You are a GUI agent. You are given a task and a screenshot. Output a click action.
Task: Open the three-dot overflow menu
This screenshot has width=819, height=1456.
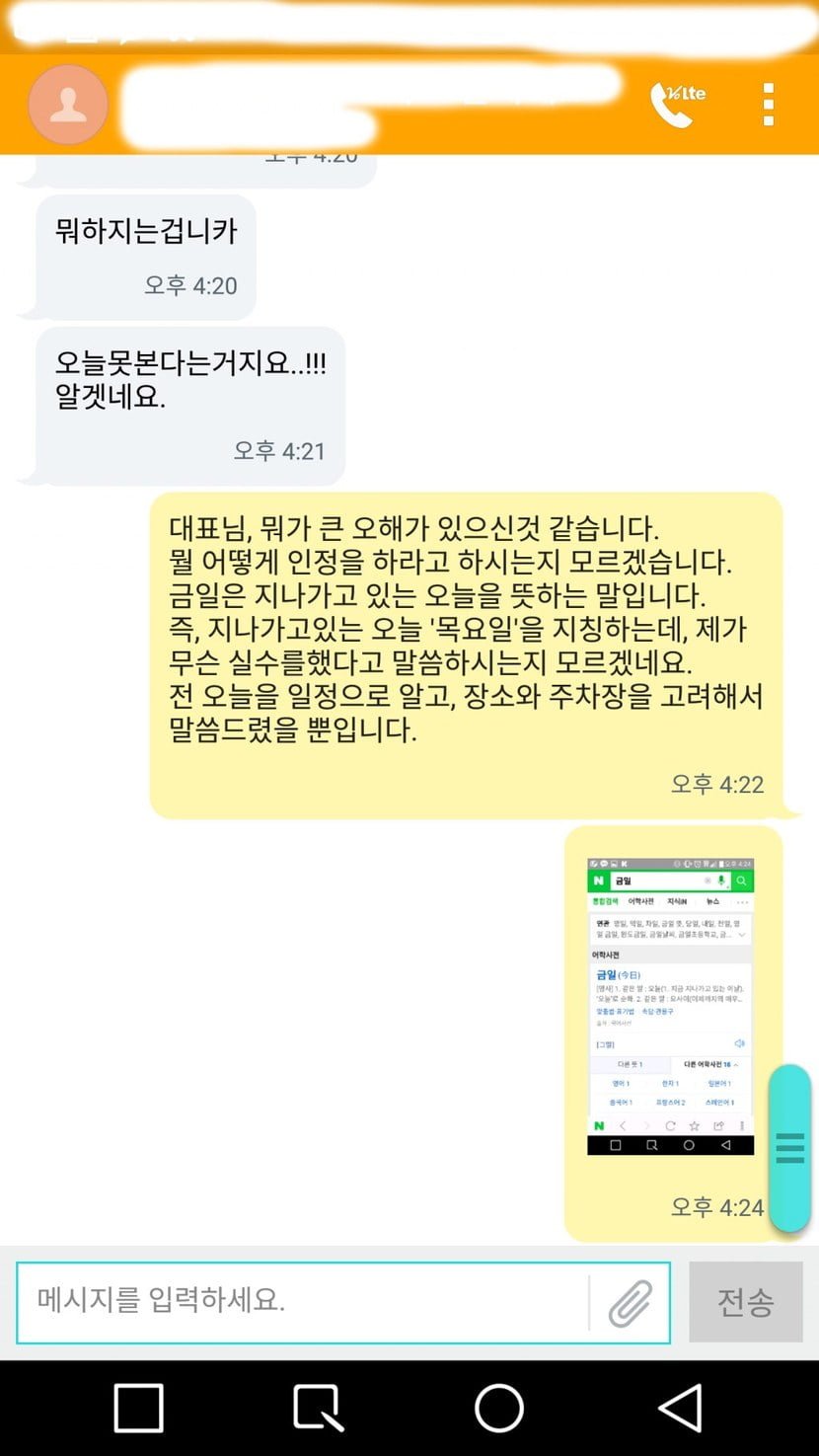point(768,104)
